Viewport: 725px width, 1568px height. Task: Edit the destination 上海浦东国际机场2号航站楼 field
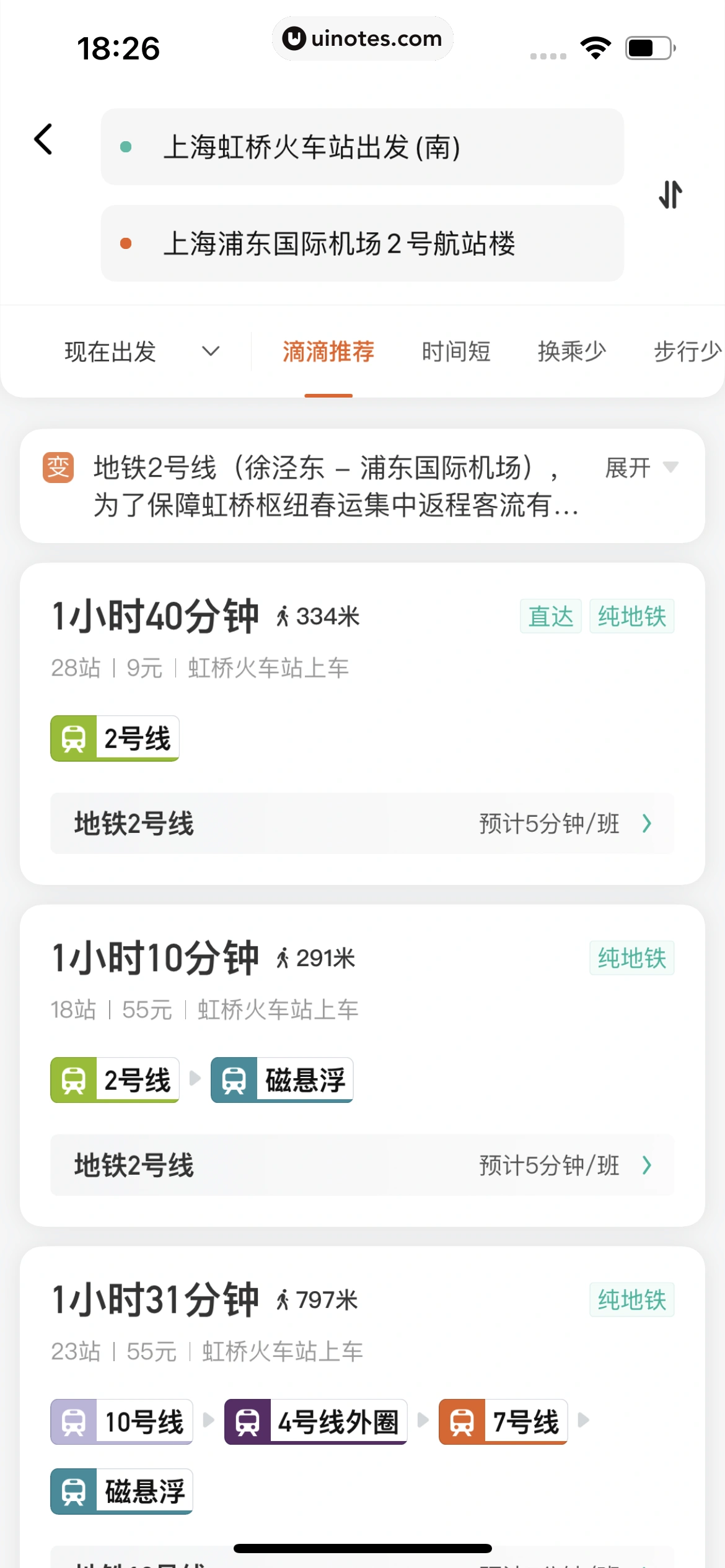click(x=362, y=243)
